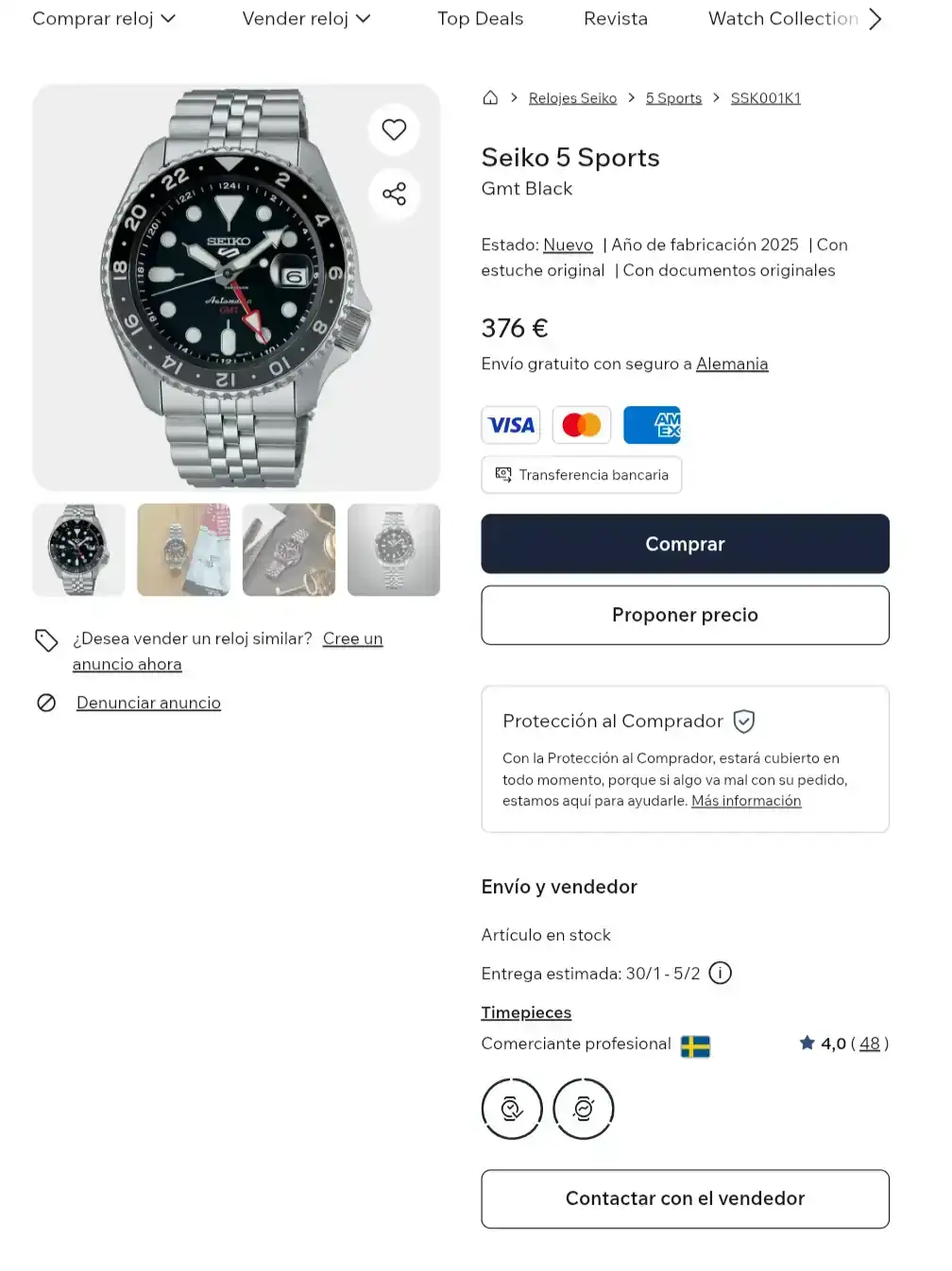952x1271 pixels.
Task: Tap the Comprar button
Action: tap(685, 544)
